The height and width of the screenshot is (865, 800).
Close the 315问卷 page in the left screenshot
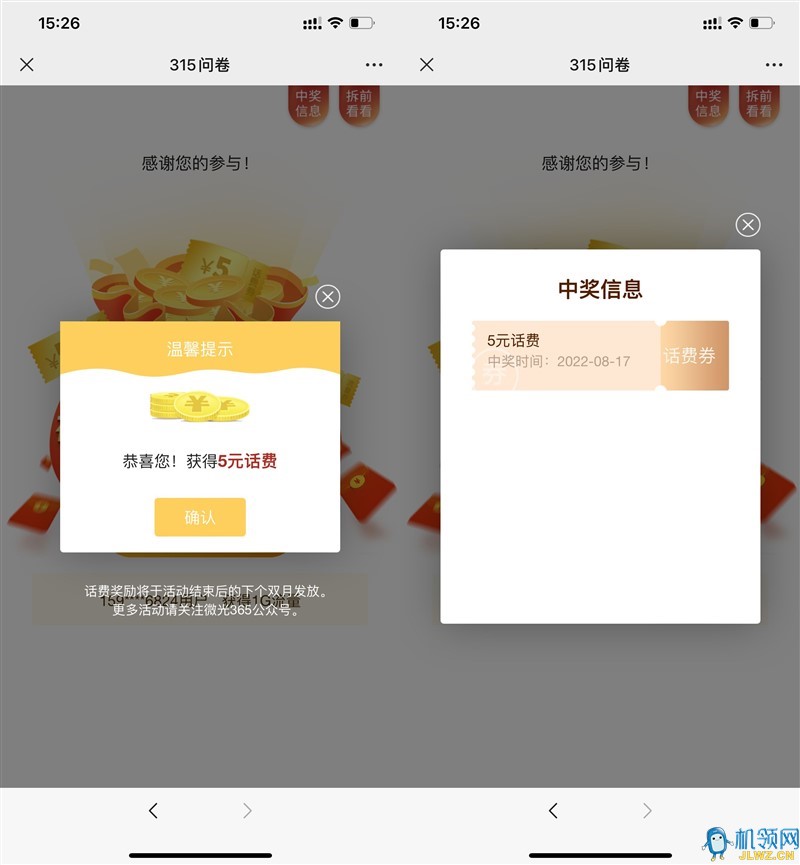click(27, 65)
